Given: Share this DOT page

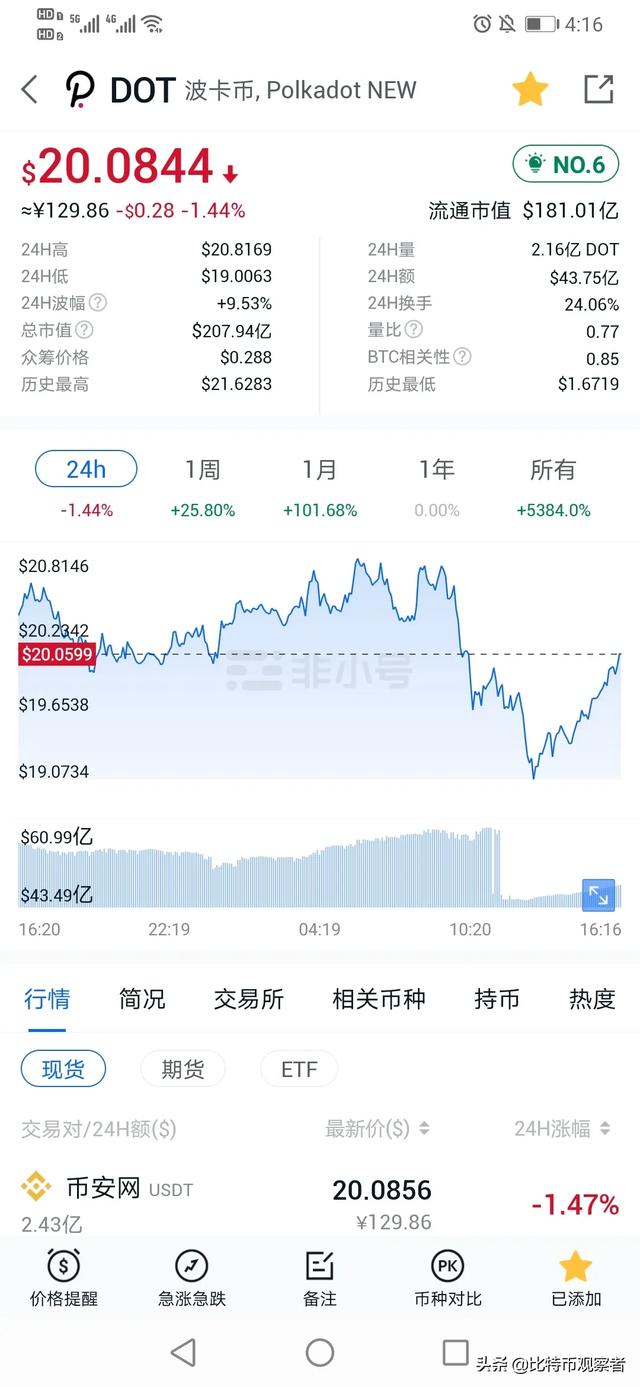Looking at the screenshot, I should click(x=598, y=89).
